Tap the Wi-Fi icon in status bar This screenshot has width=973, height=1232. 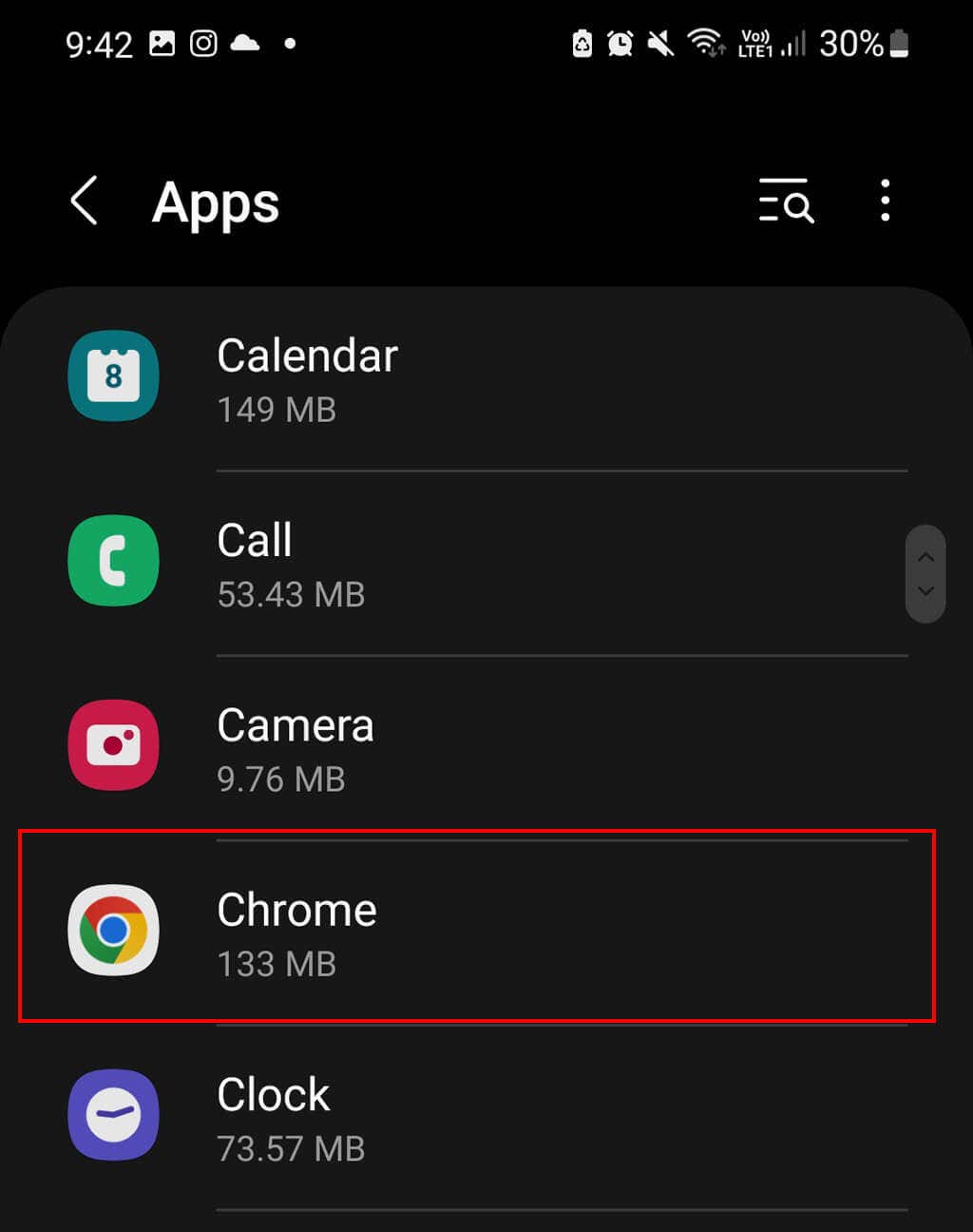[707, 43]
